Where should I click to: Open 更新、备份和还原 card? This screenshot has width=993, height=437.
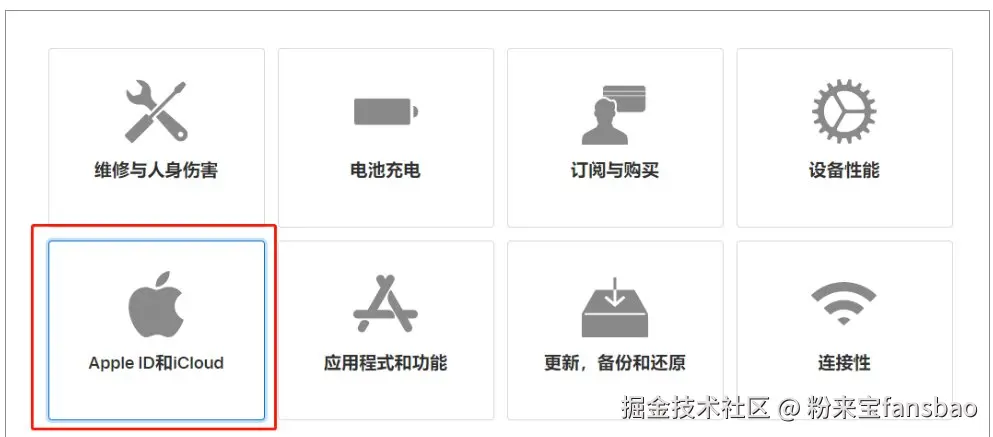tap(614, 330)
